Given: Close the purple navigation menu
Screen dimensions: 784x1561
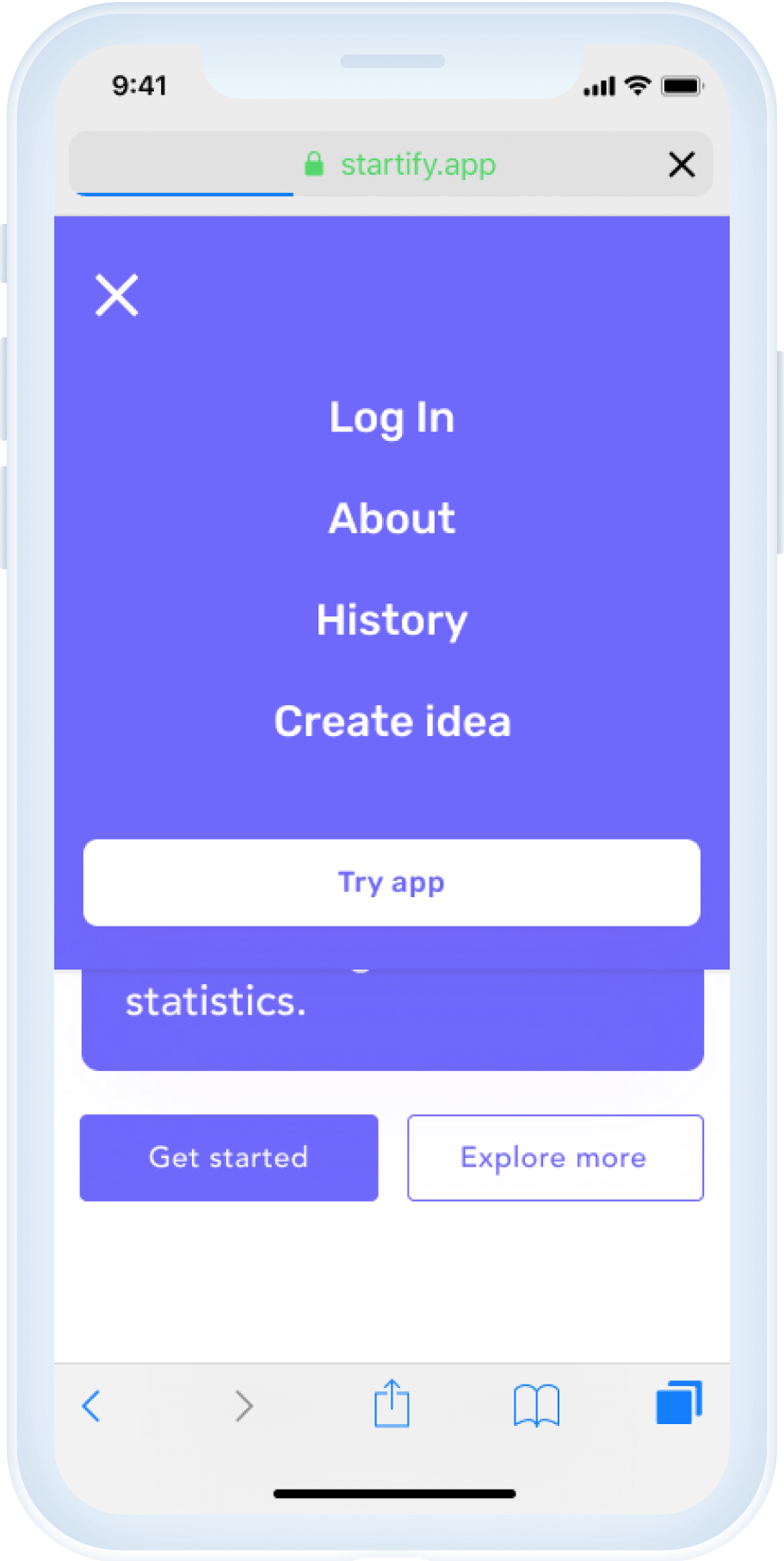Looking at the screenshot, I should point(116,295).
